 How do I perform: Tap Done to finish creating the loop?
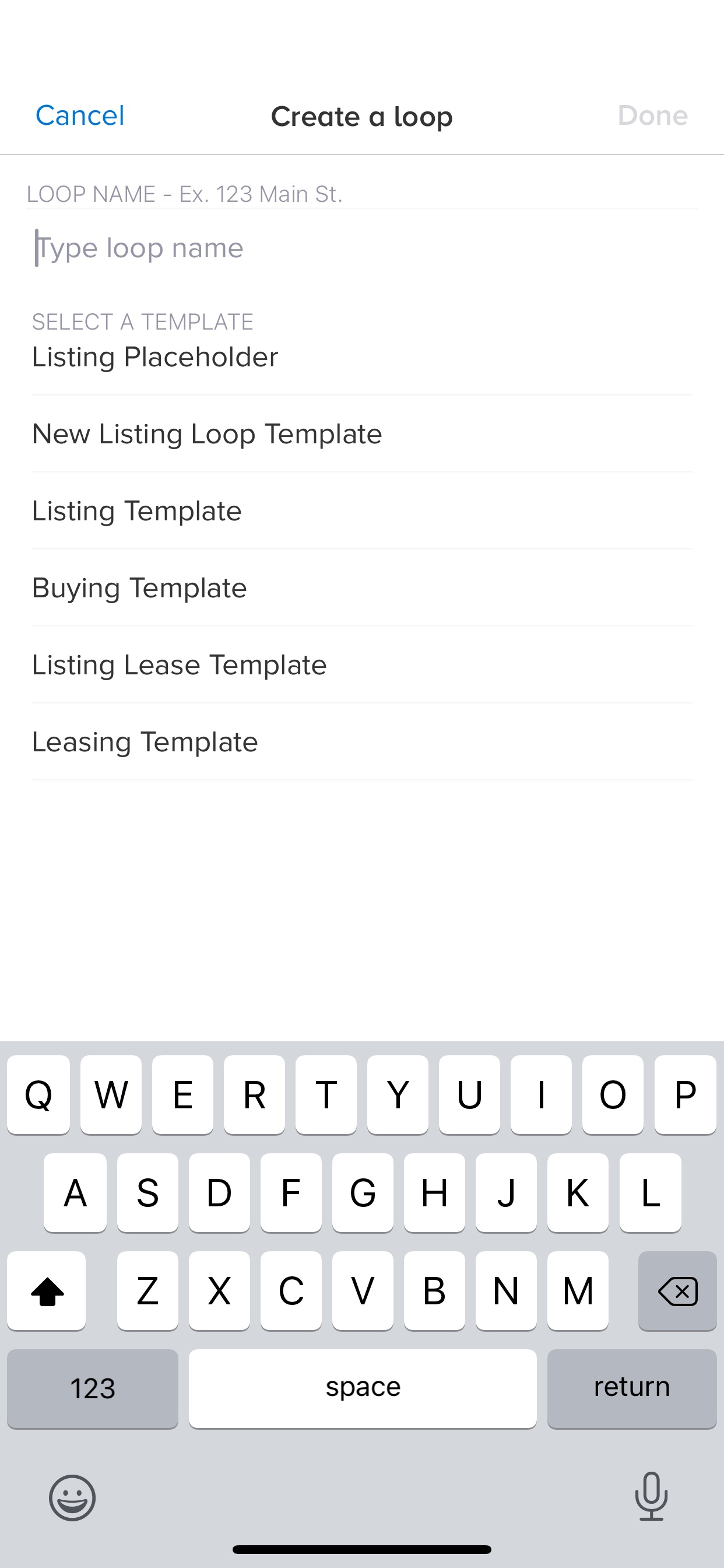point(652,116)
